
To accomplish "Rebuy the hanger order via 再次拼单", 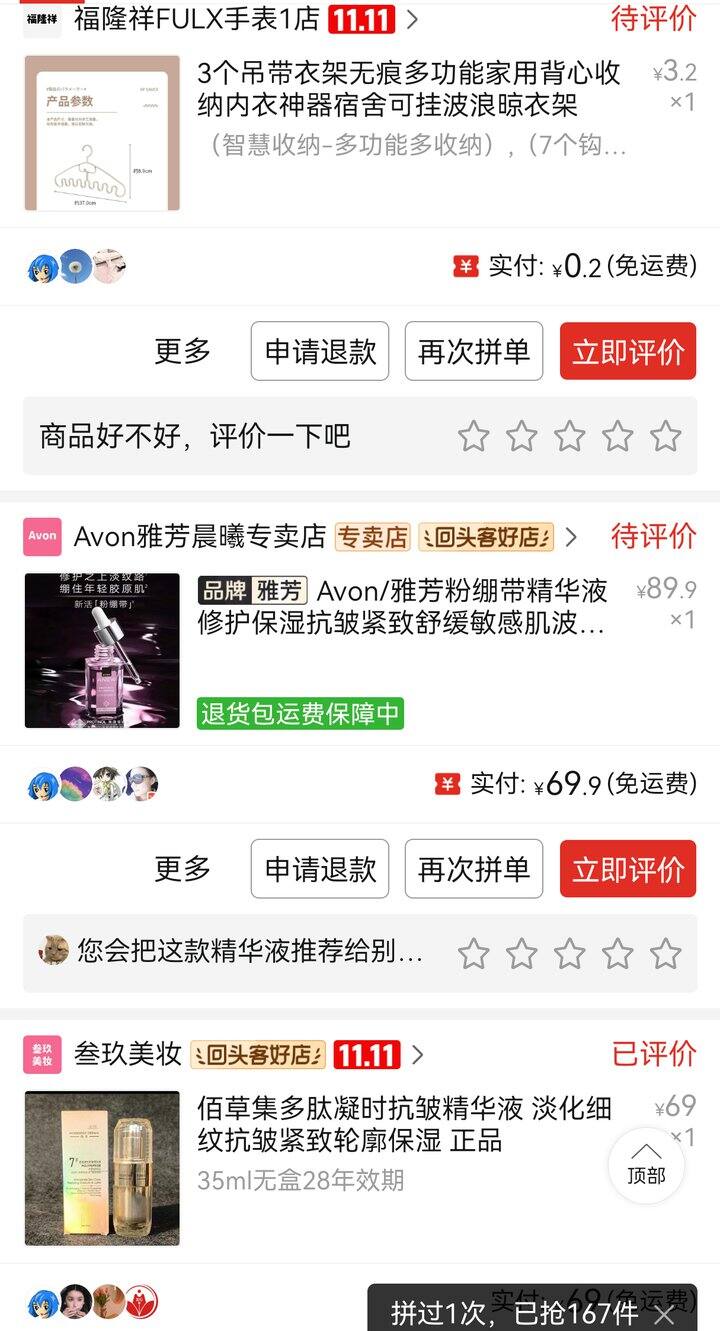I will pyautogui.click(x=473, y=351).
